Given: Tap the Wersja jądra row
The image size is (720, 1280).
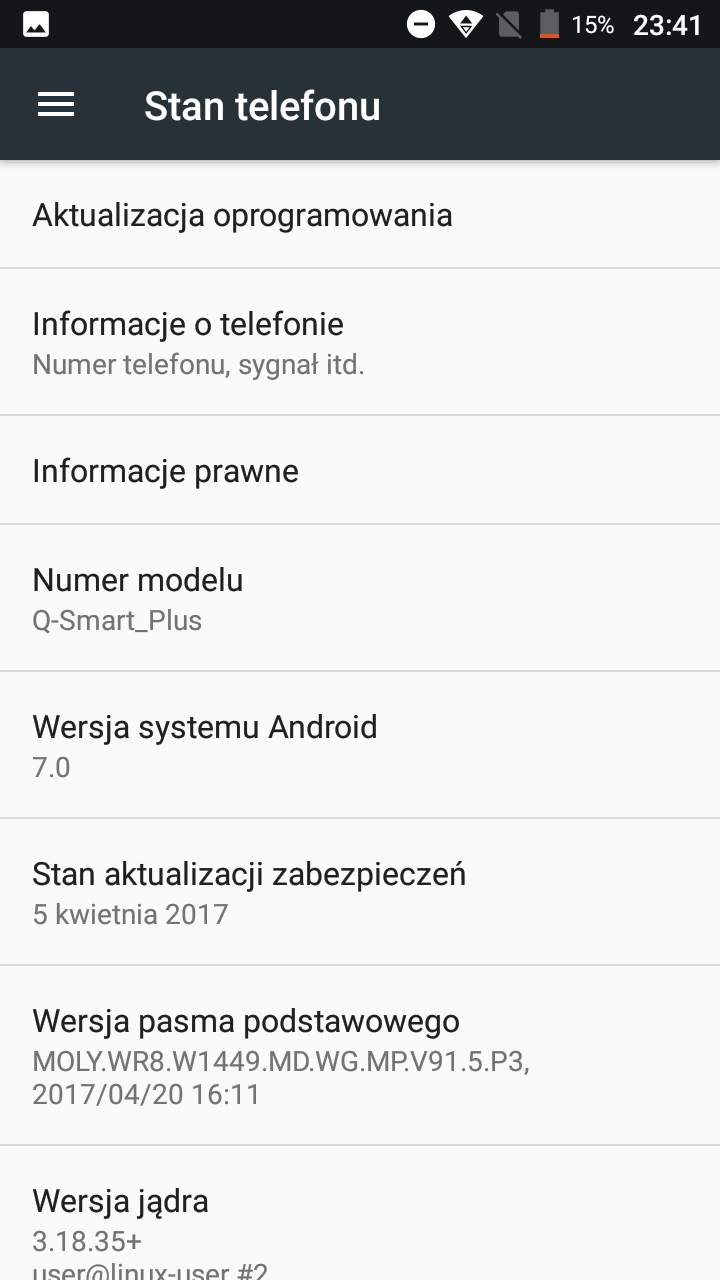Looking at the screenshot, I should click(x=360, y=1213).
